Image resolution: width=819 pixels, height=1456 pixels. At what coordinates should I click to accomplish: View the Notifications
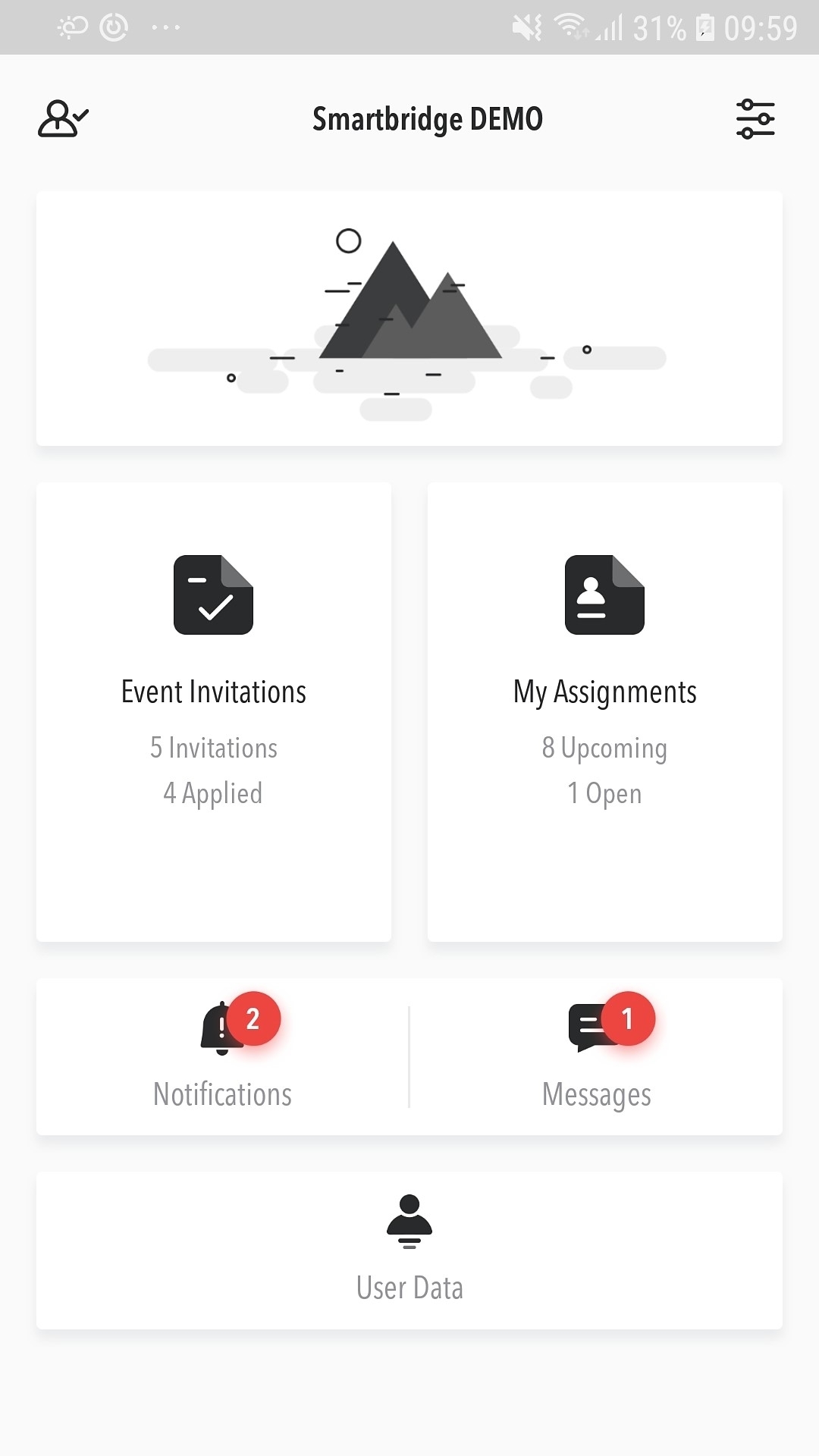tap(223, 1056)
